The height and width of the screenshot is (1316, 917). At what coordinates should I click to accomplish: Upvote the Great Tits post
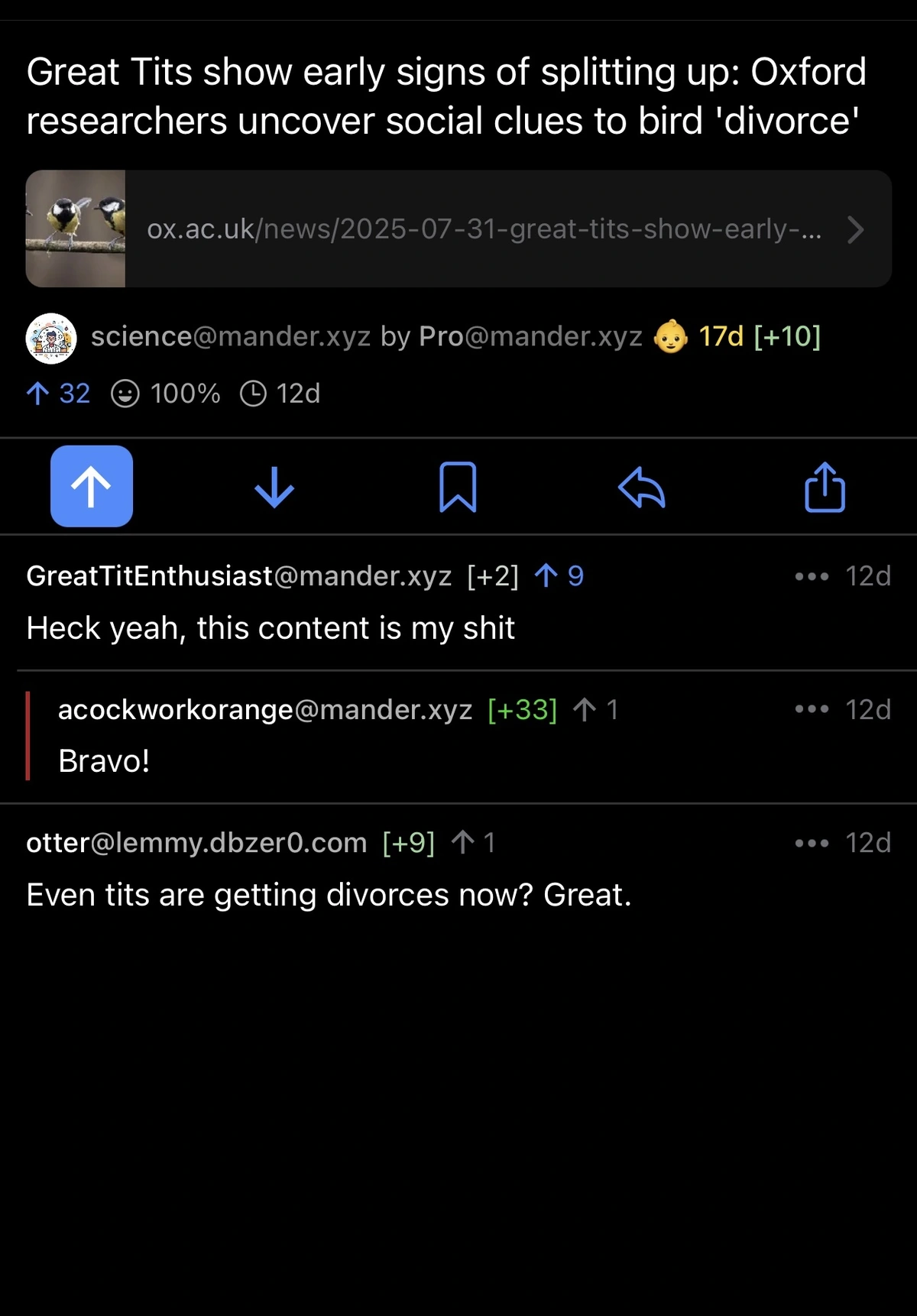[x=92, y=486]
